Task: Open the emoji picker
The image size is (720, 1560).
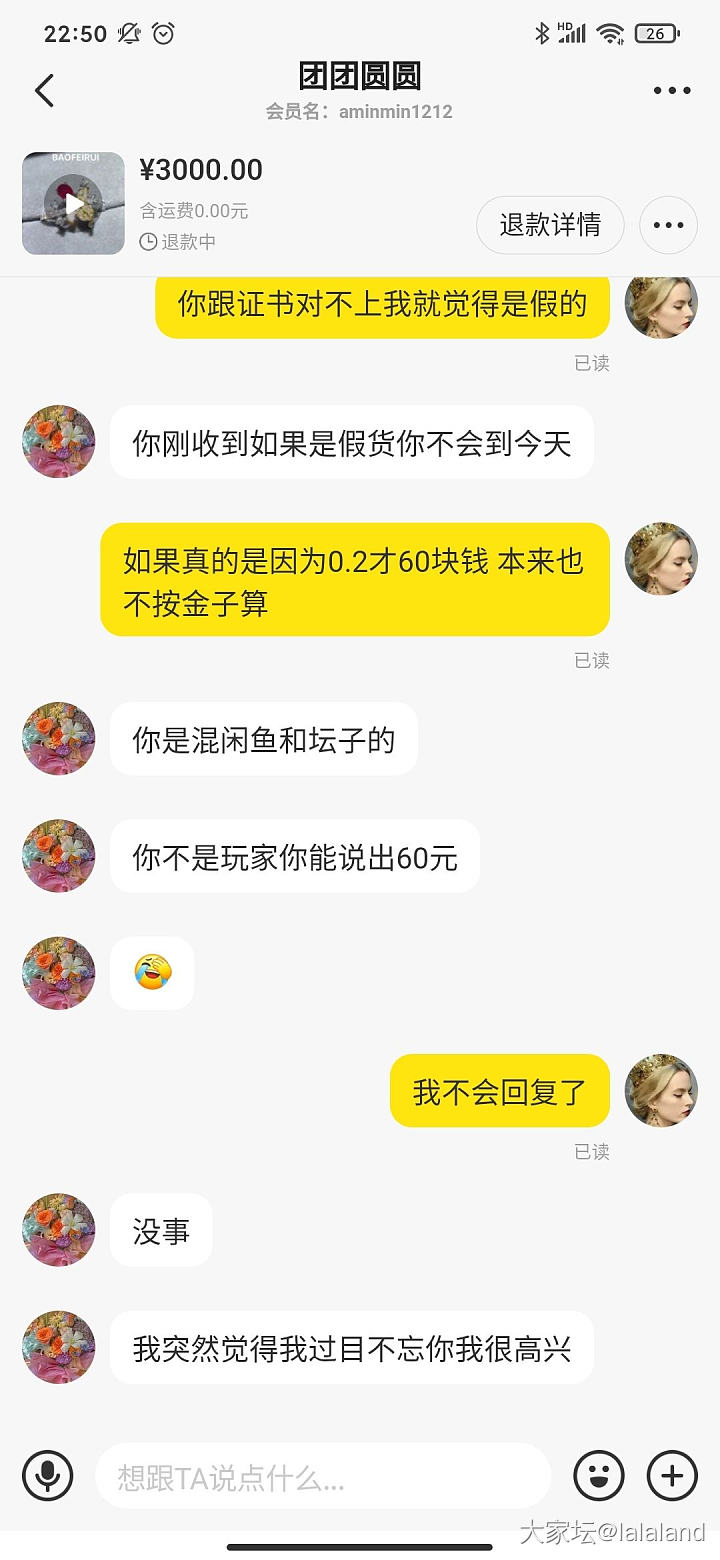Action: click(x=599, y=1475)
